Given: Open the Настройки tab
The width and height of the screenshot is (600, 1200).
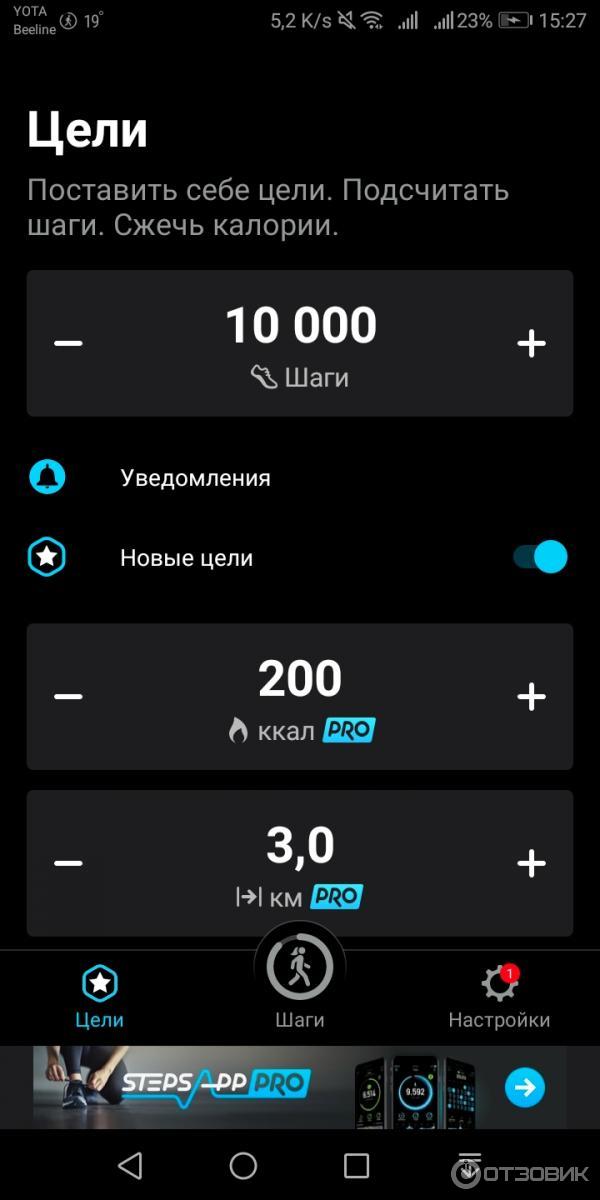Looking at the screenshot, I should [x=499, y=997].
